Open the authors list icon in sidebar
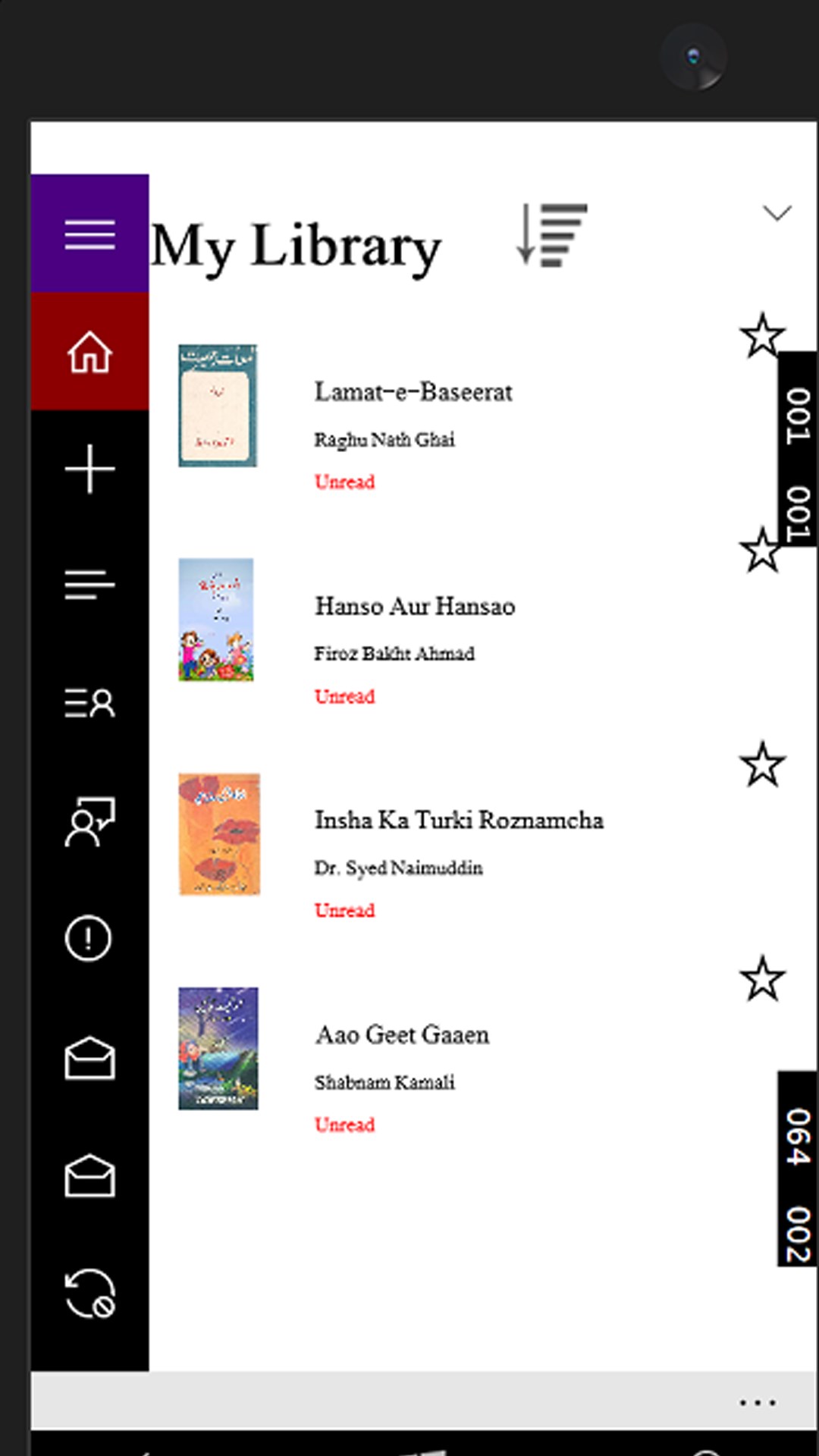Screen dimensions: 819x1456 coord(89,703)
